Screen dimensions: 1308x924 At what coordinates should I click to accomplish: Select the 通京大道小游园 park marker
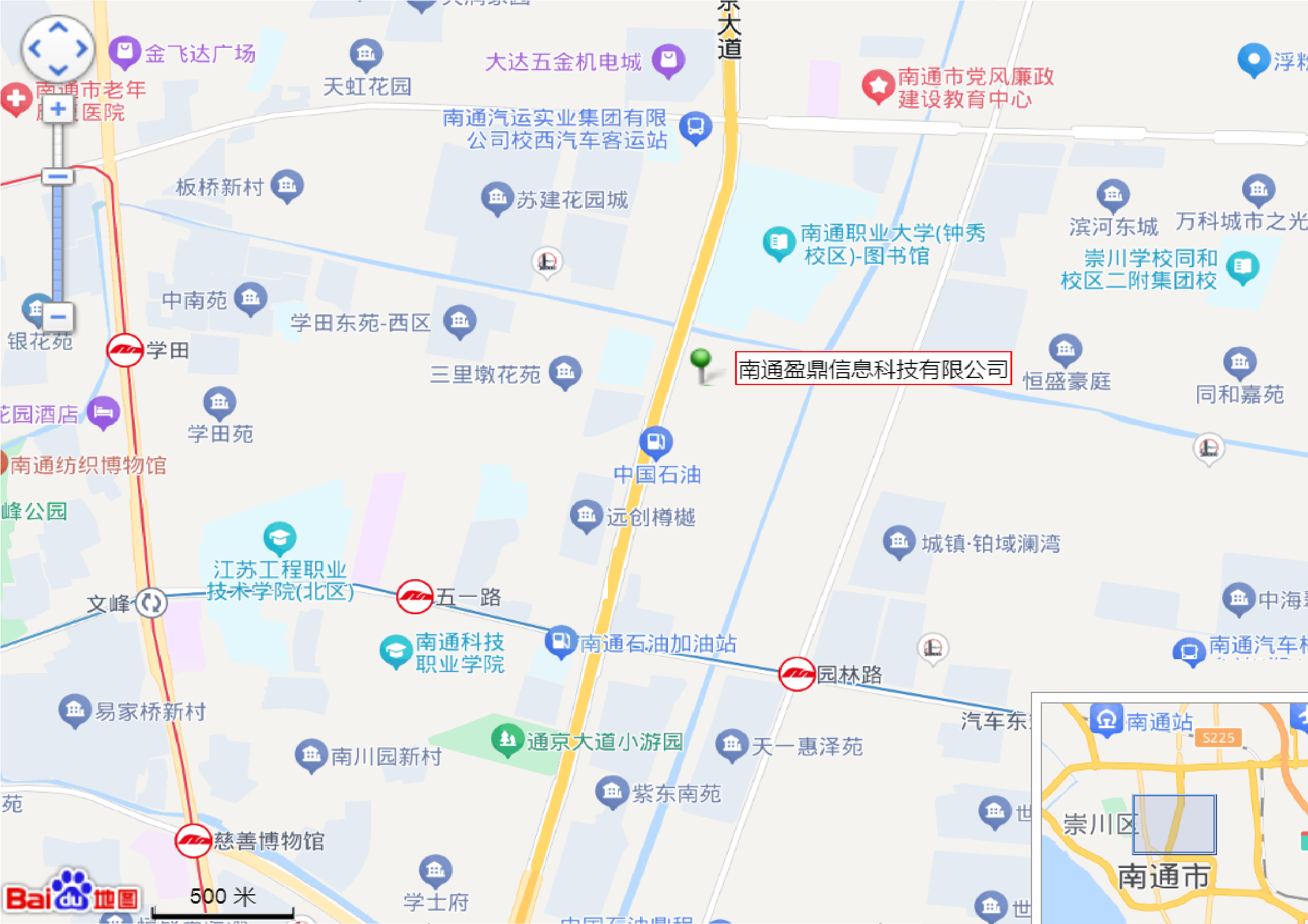point(508,740)
